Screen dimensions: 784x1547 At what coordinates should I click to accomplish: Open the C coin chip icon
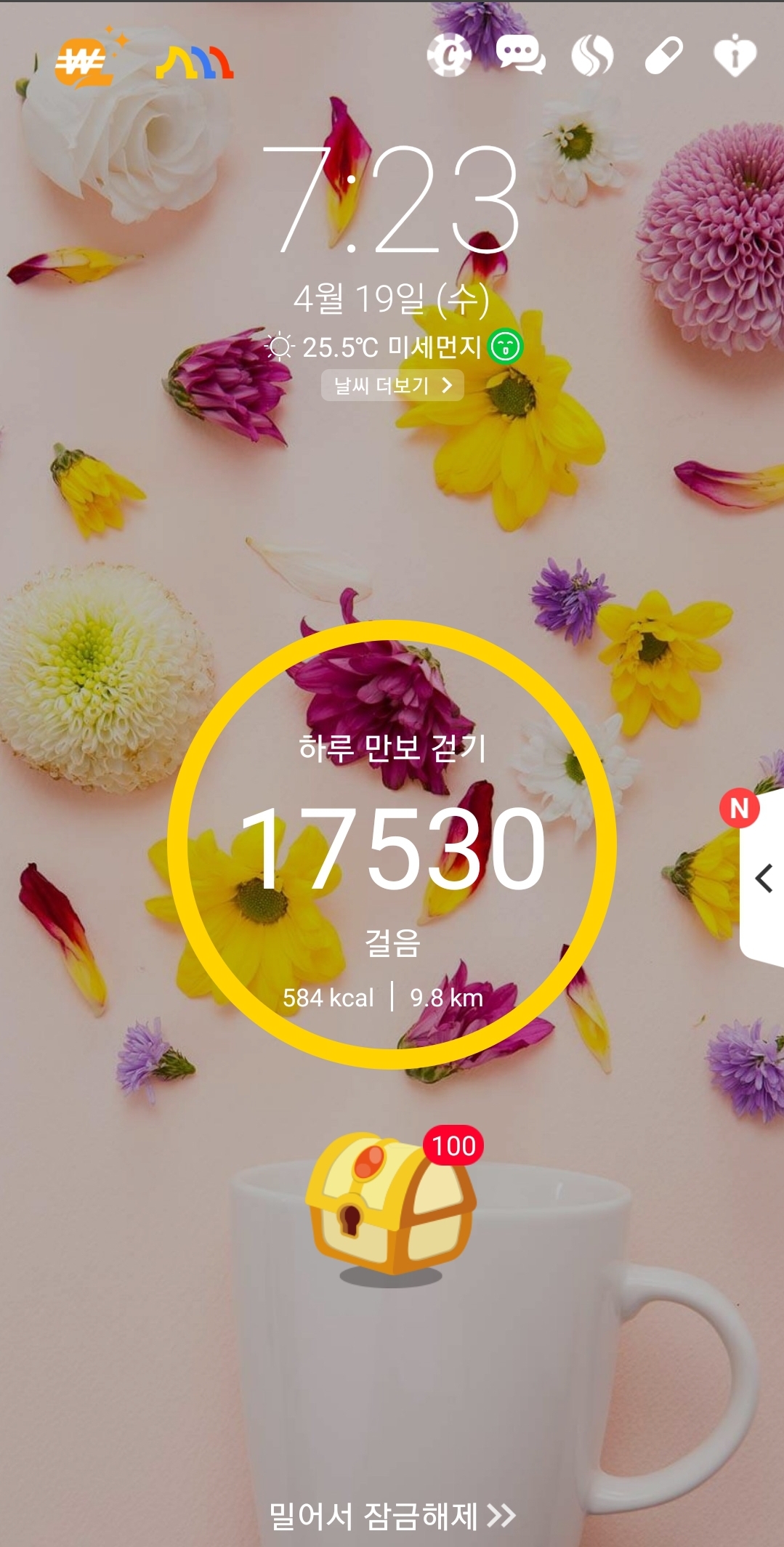[449, 55]
